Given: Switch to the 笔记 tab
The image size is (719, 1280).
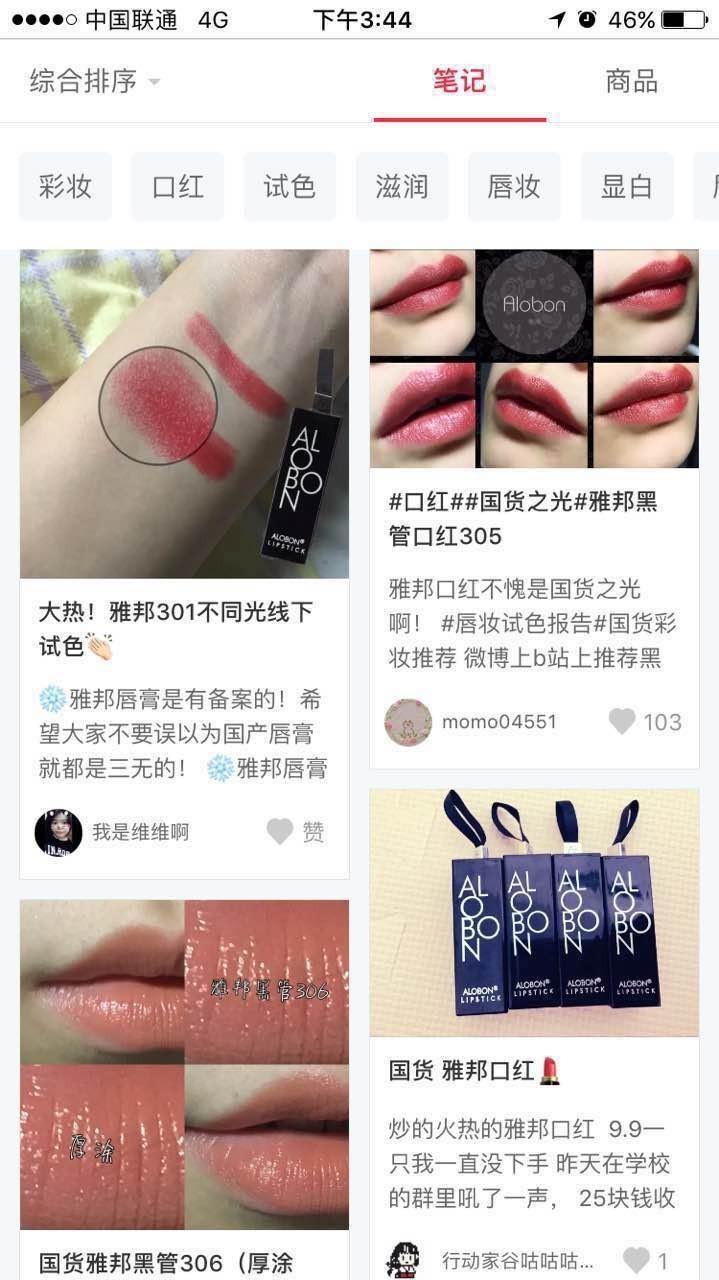Looking at the screenshot, I should 459,81.
